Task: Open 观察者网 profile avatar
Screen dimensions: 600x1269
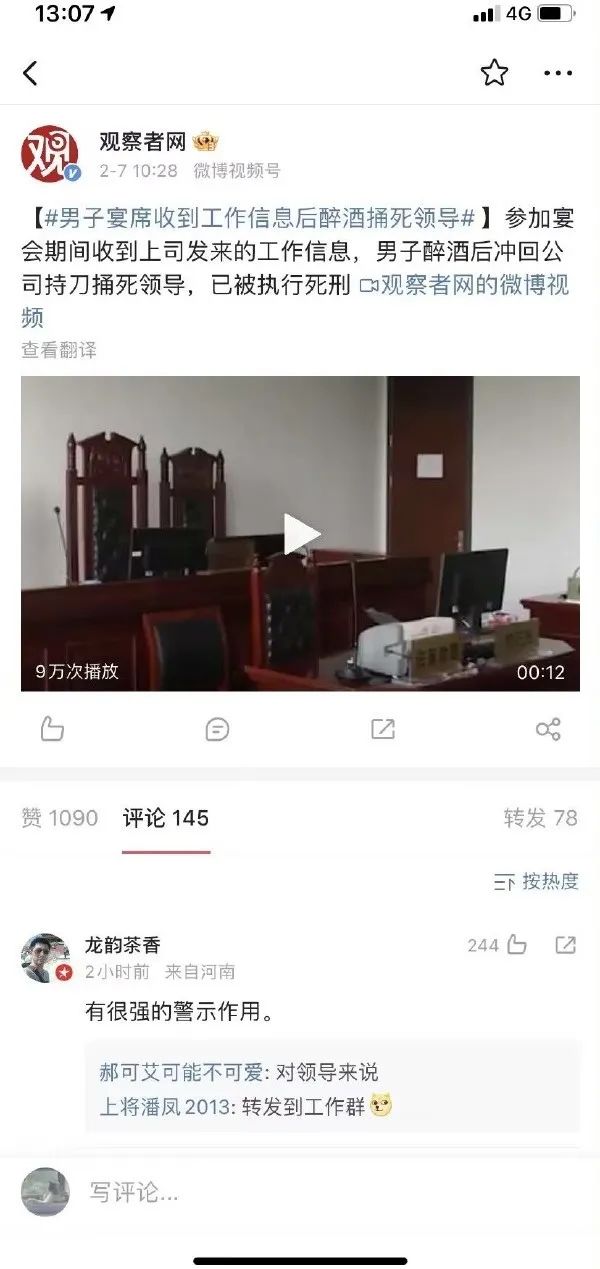Action: 50,154
